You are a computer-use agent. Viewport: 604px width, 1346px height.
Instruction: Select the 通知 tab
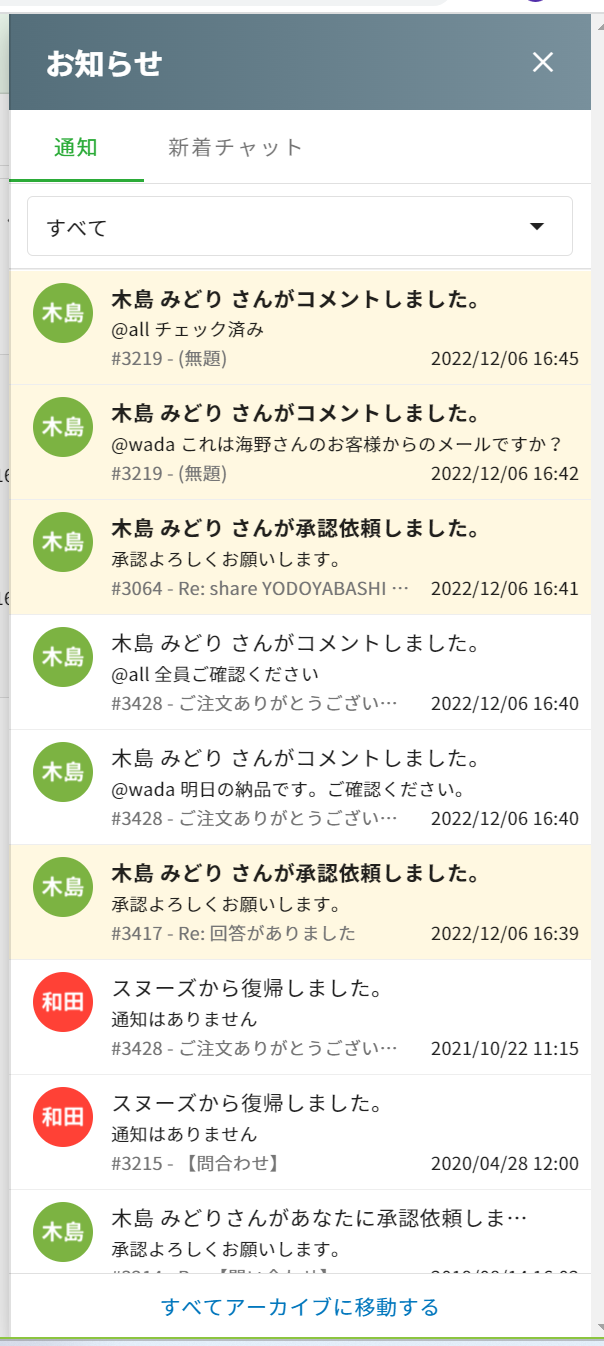(76, 148)
